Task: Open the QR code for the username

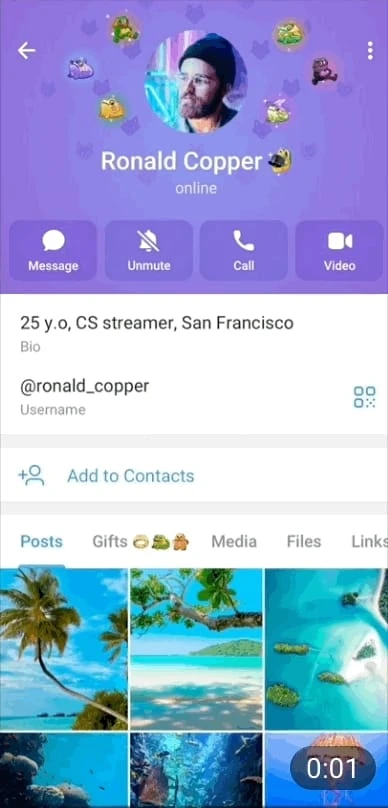Action: click(364, 397)
